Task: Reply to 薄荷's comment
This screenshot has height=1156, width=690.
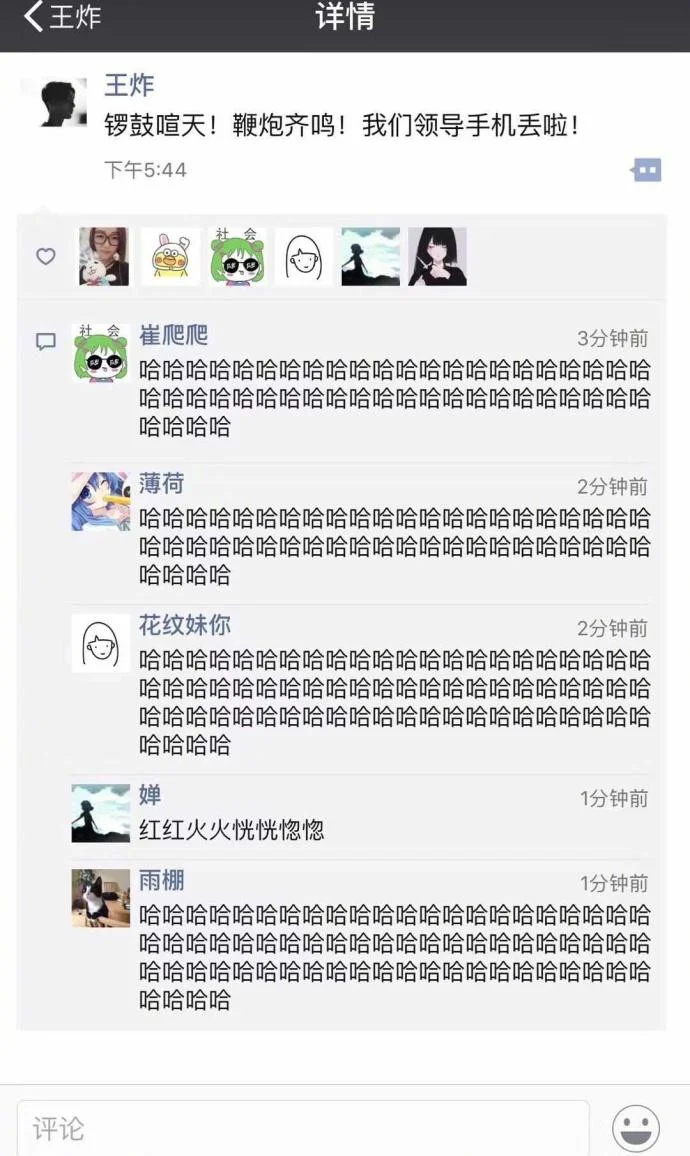Action: click(x=394, y=546)
